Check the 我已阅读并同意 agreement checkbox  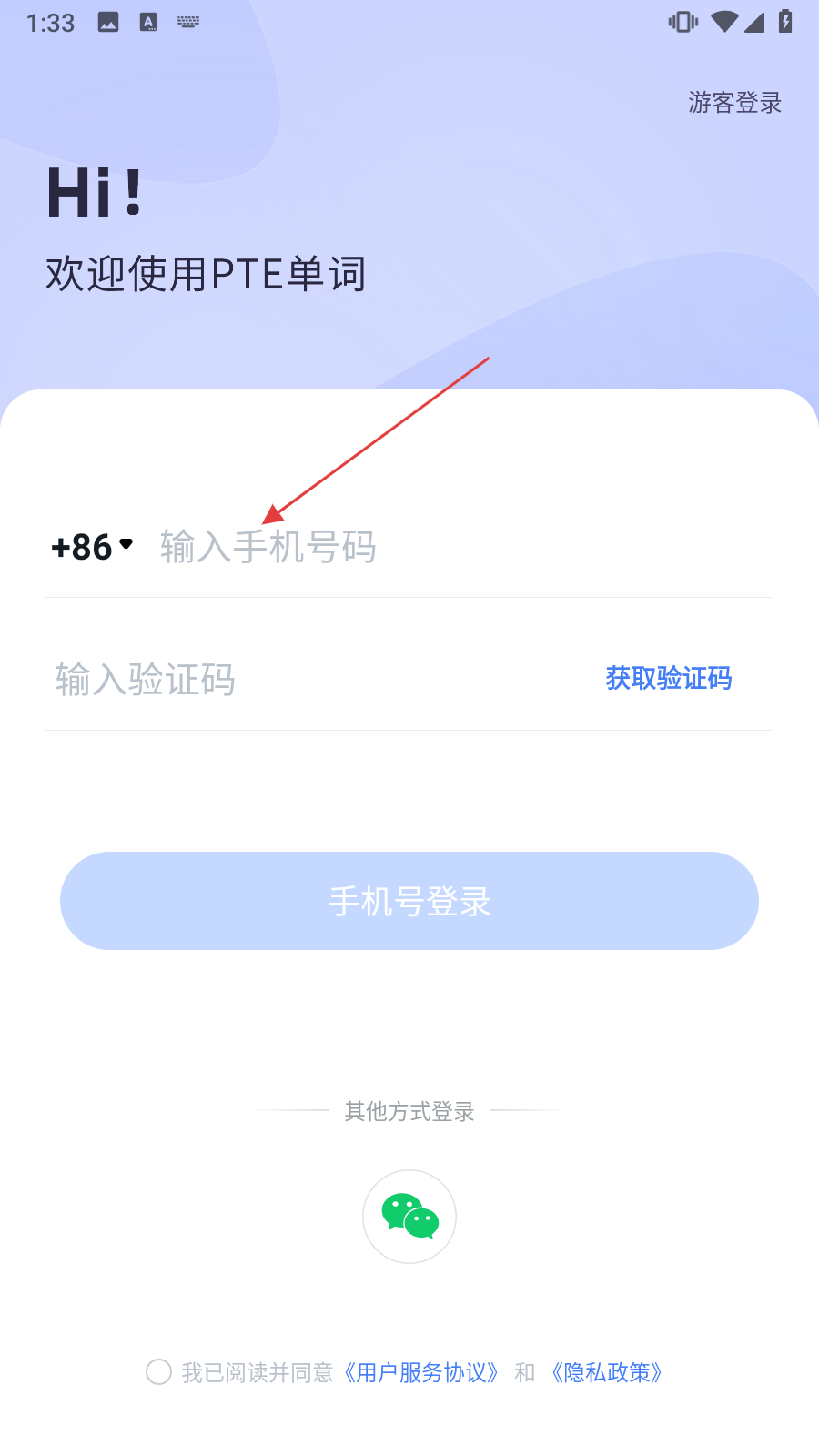159,1372
